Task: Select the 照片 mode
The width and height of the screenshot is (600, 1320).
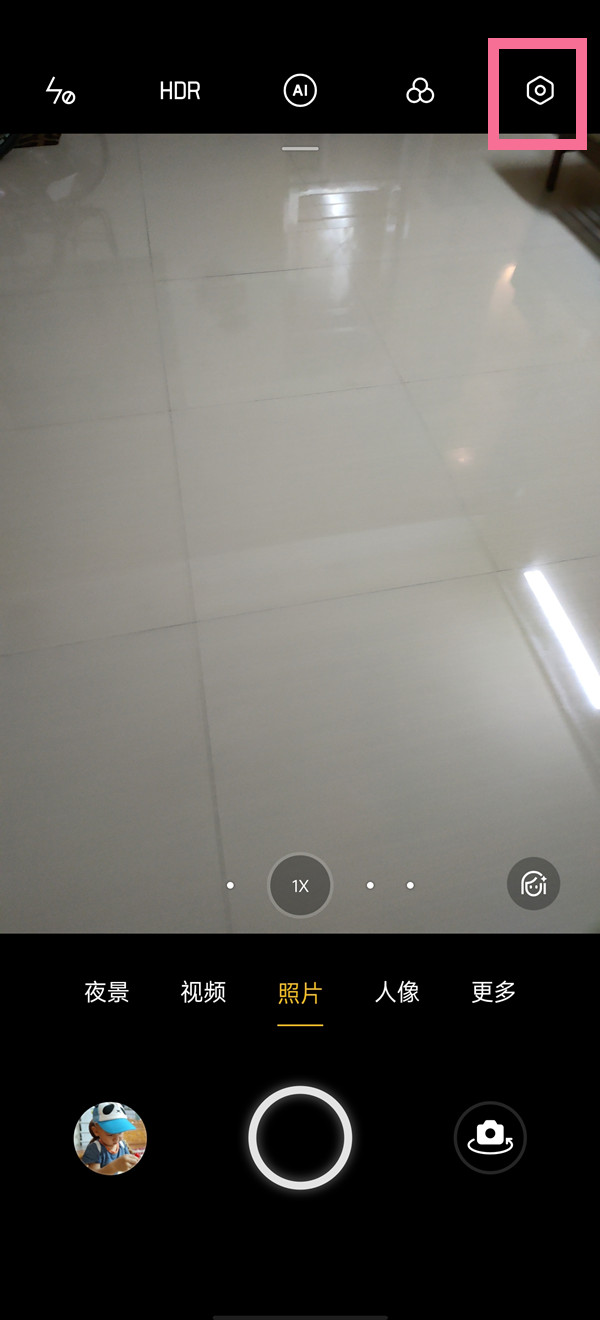Action: [300, 993]
